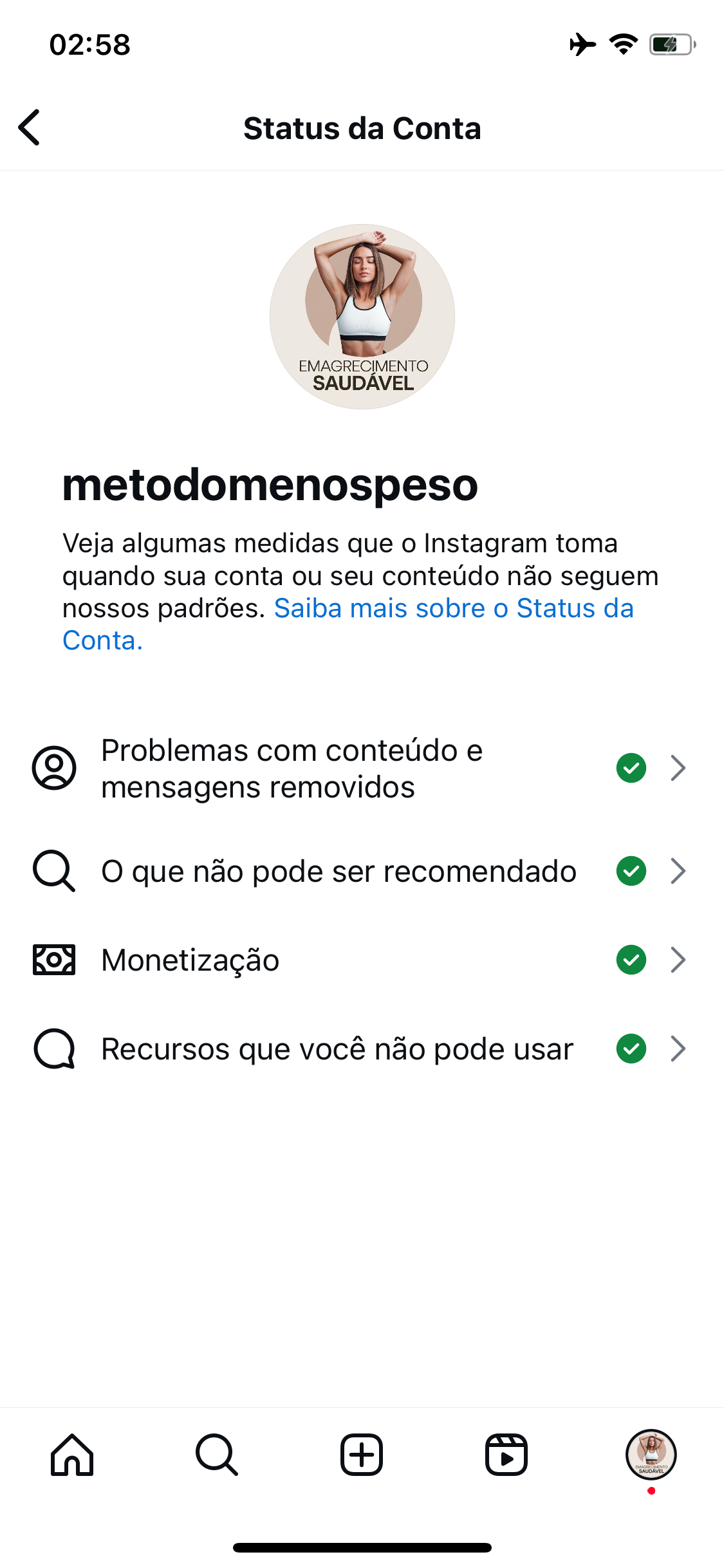Open Recursos que você não pode usar

362,1049
